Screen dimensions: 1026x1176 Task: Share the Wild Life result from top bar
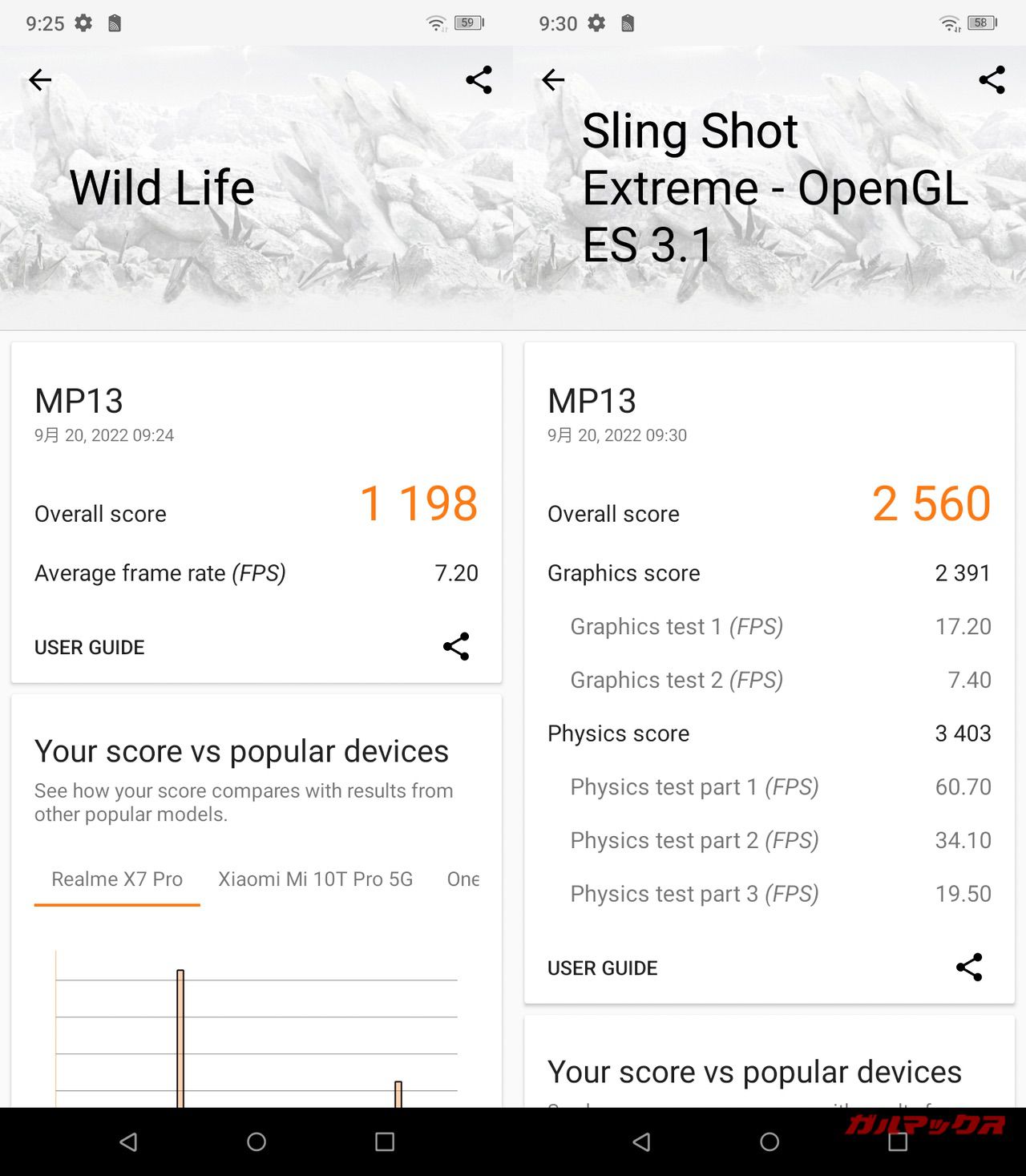[x=479, y=79]
